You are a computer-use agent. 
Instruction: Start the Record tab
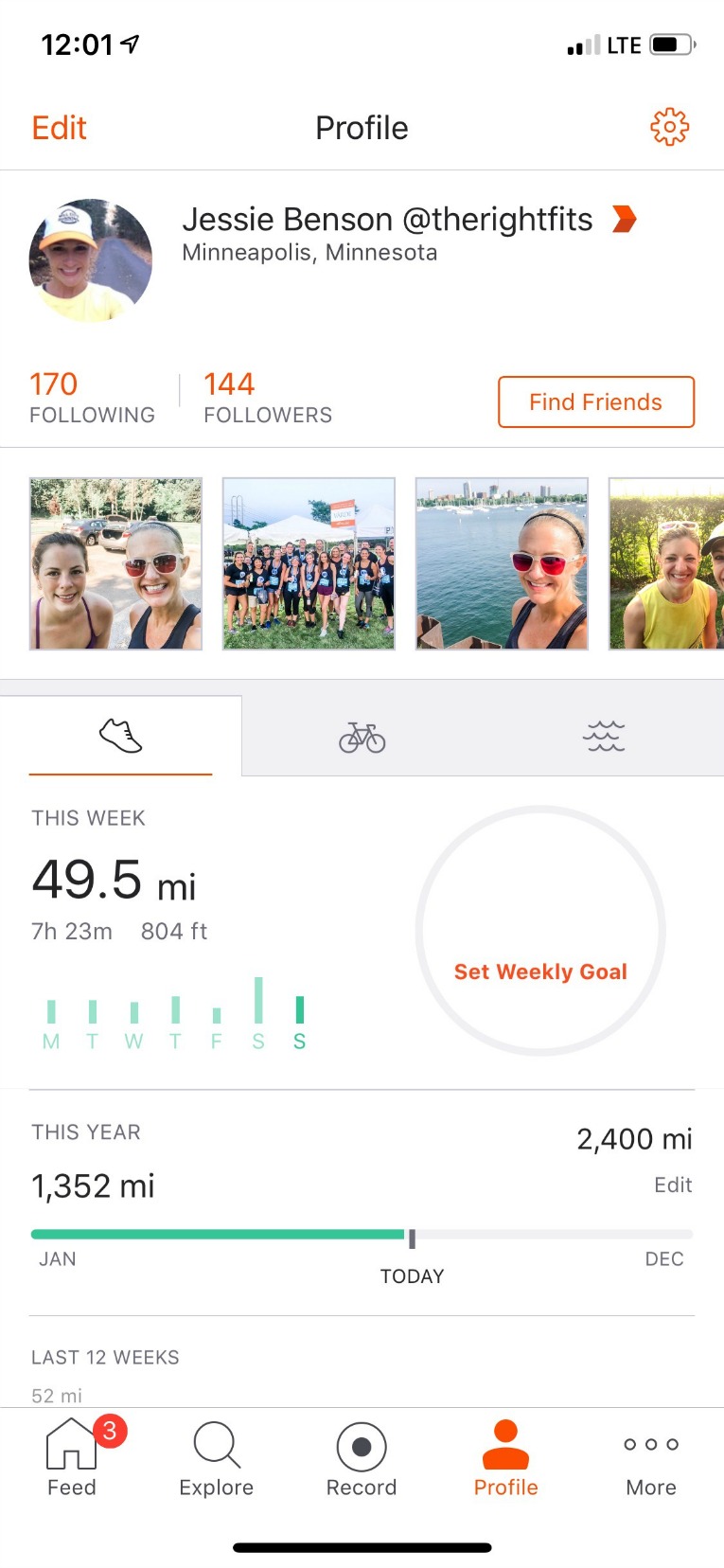(362, 1458)
